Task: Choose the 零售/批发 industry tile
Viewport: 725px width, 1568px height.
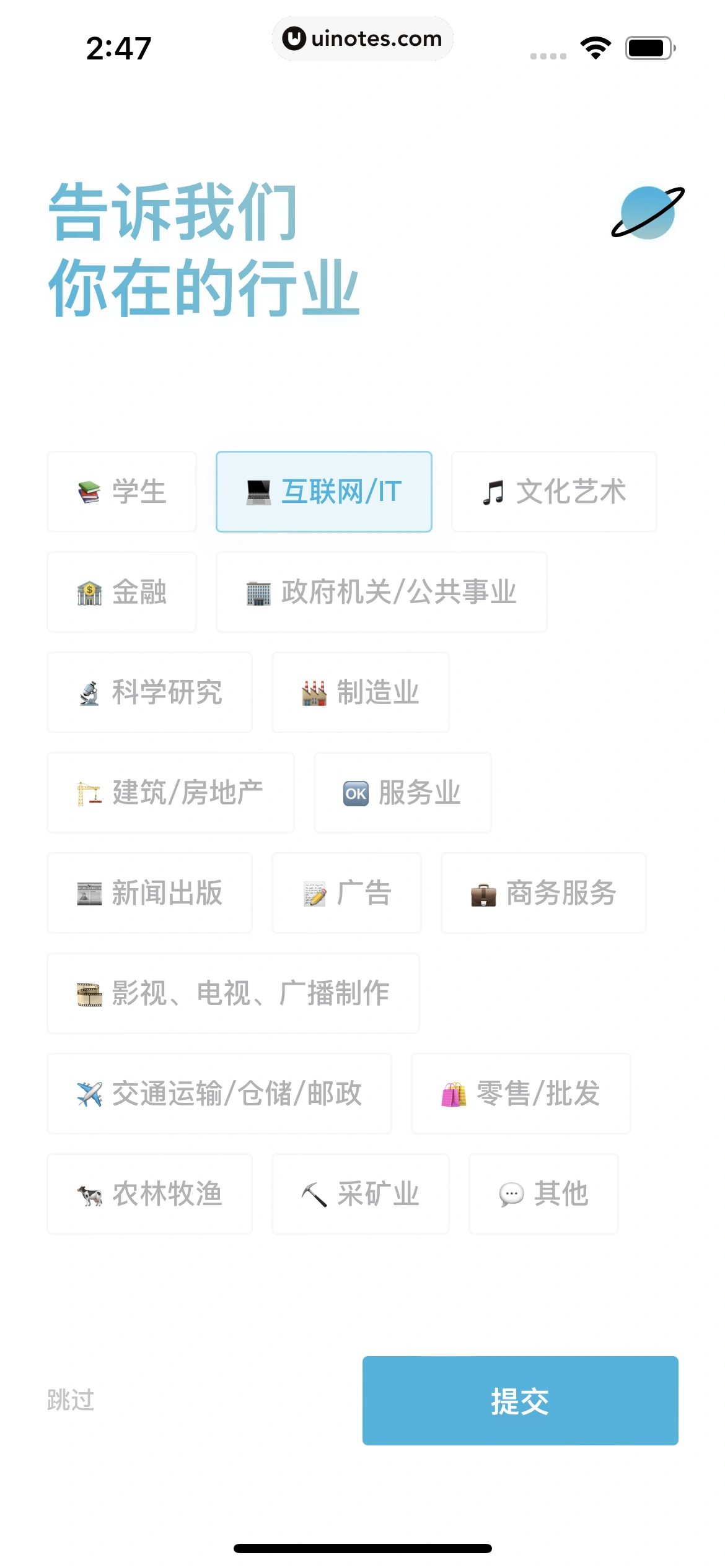Action: (x=521, y=1094)
